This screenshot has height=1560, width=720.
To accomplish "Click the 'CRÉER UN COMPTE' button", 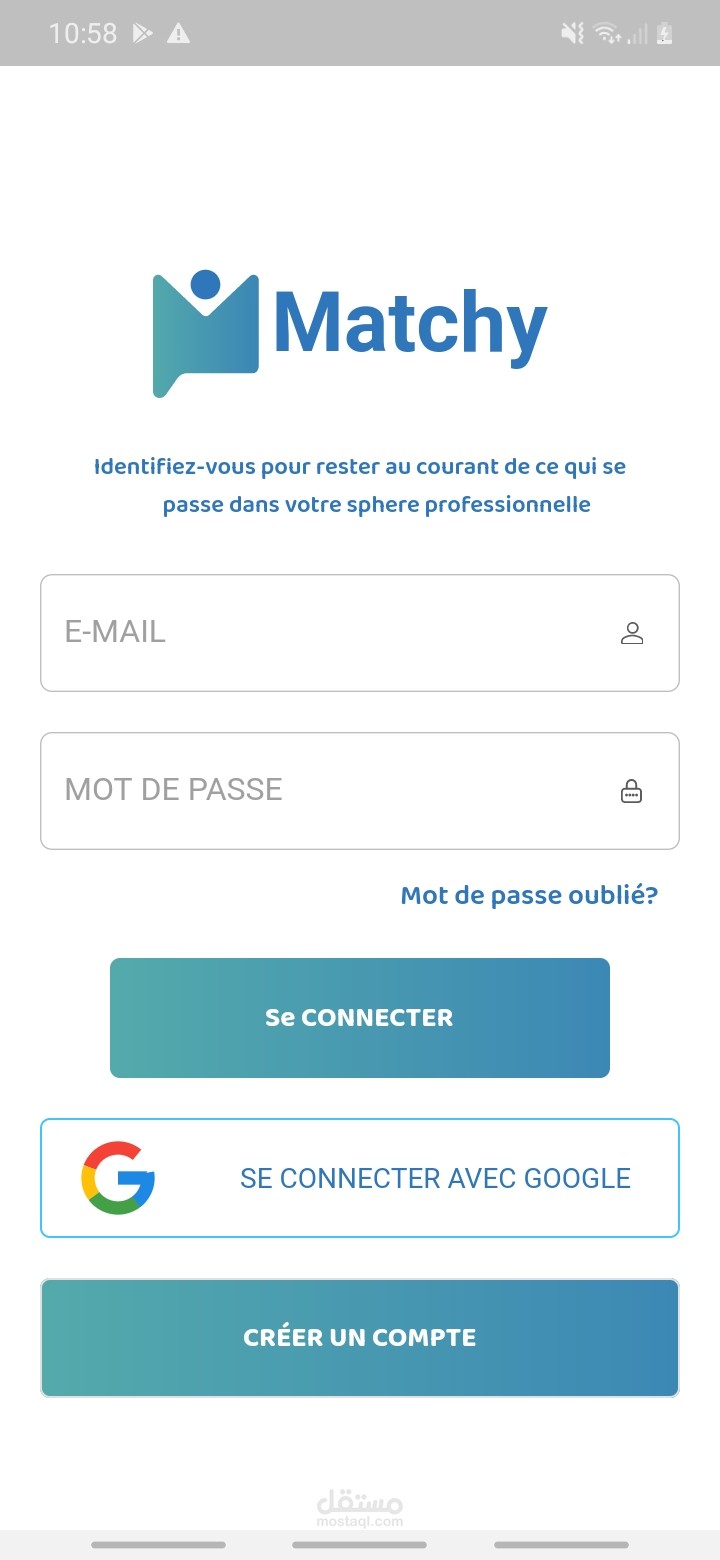I will tap(359, 1337).
